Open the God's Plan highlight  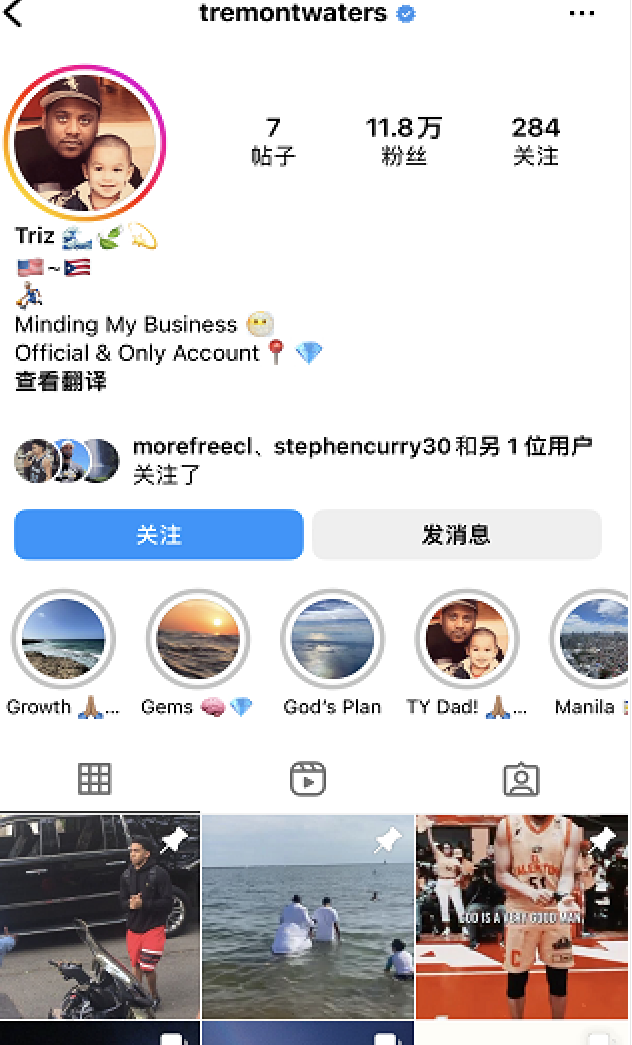(332, 640)
